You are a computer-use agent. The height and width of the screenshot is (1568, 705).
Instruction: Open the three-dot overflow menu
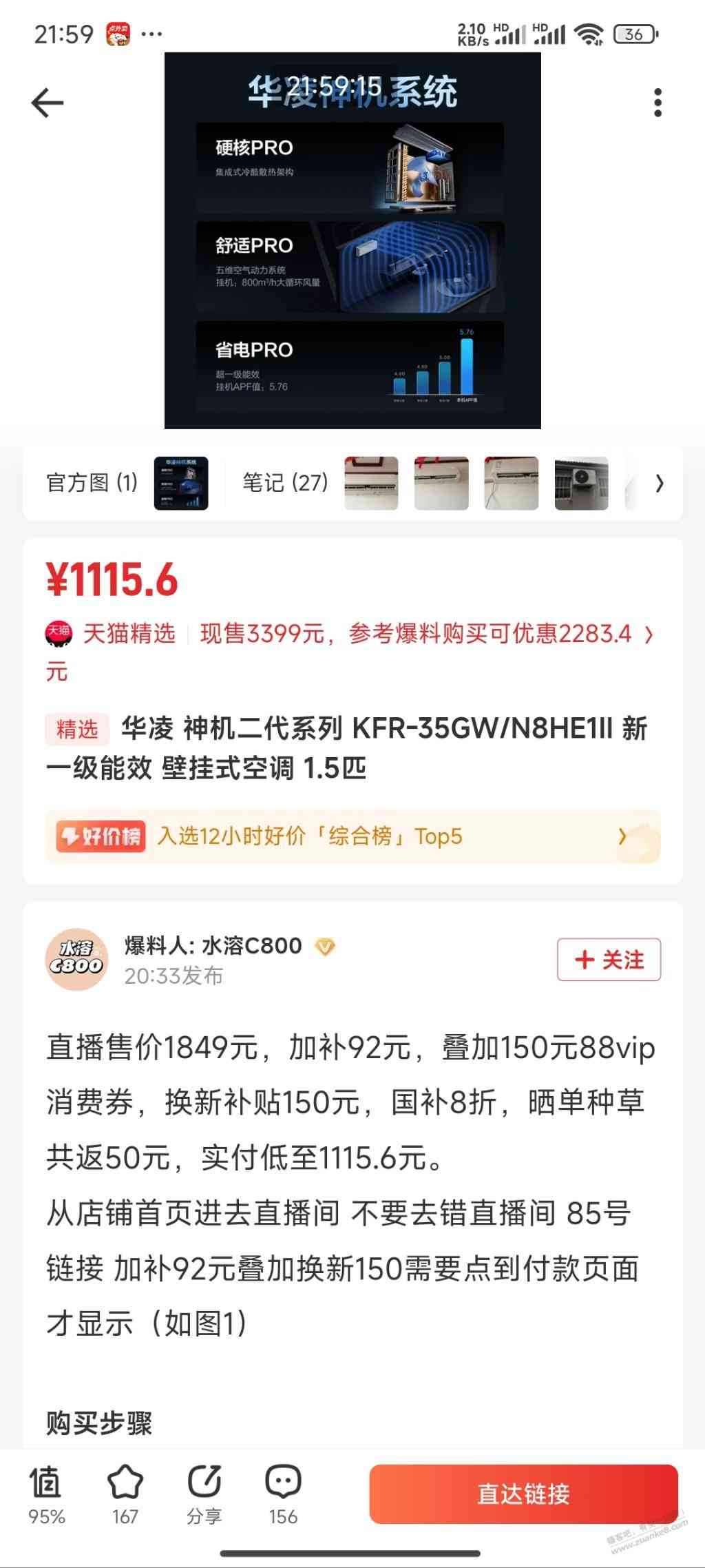[x=657, y=103]
